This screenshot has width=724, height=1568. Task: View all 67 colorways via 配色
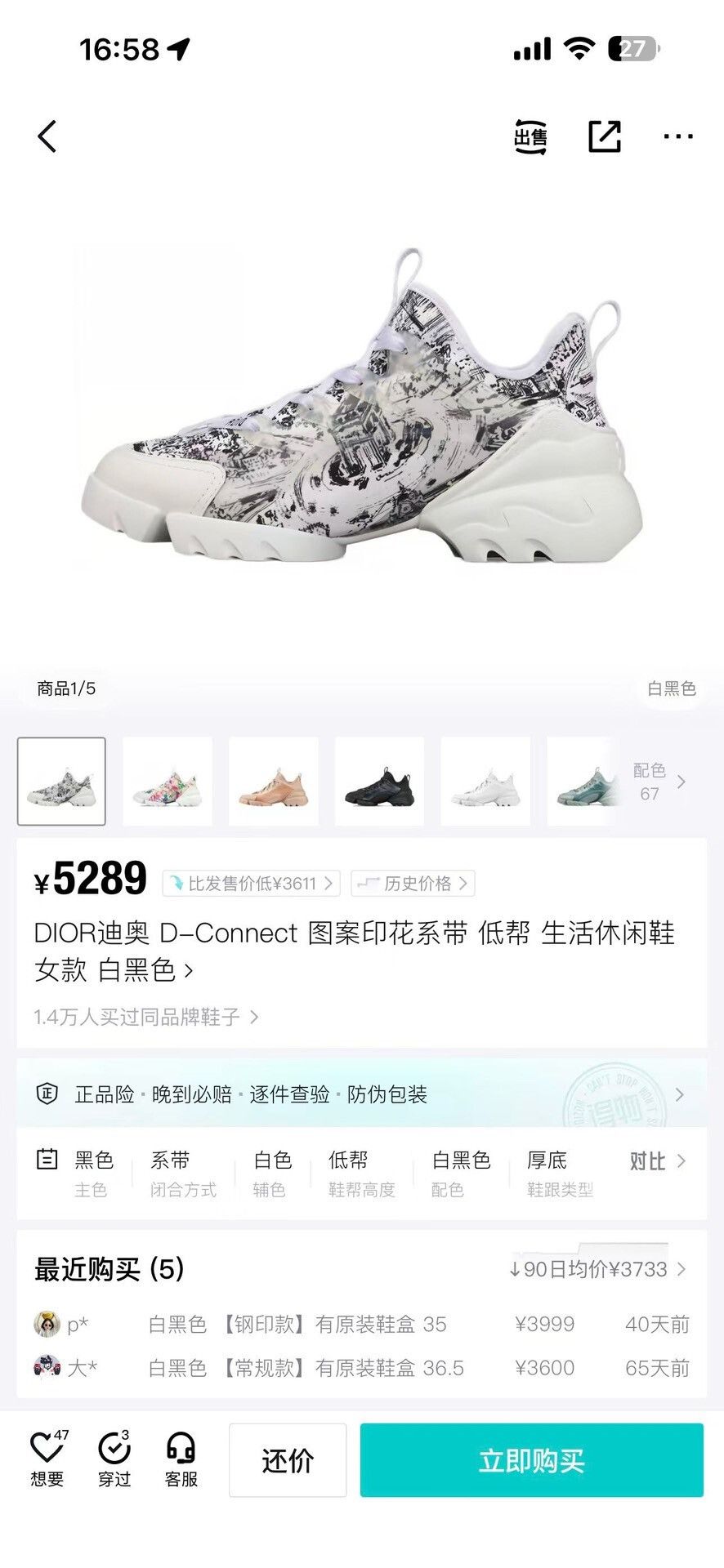(x=659, y=782)
